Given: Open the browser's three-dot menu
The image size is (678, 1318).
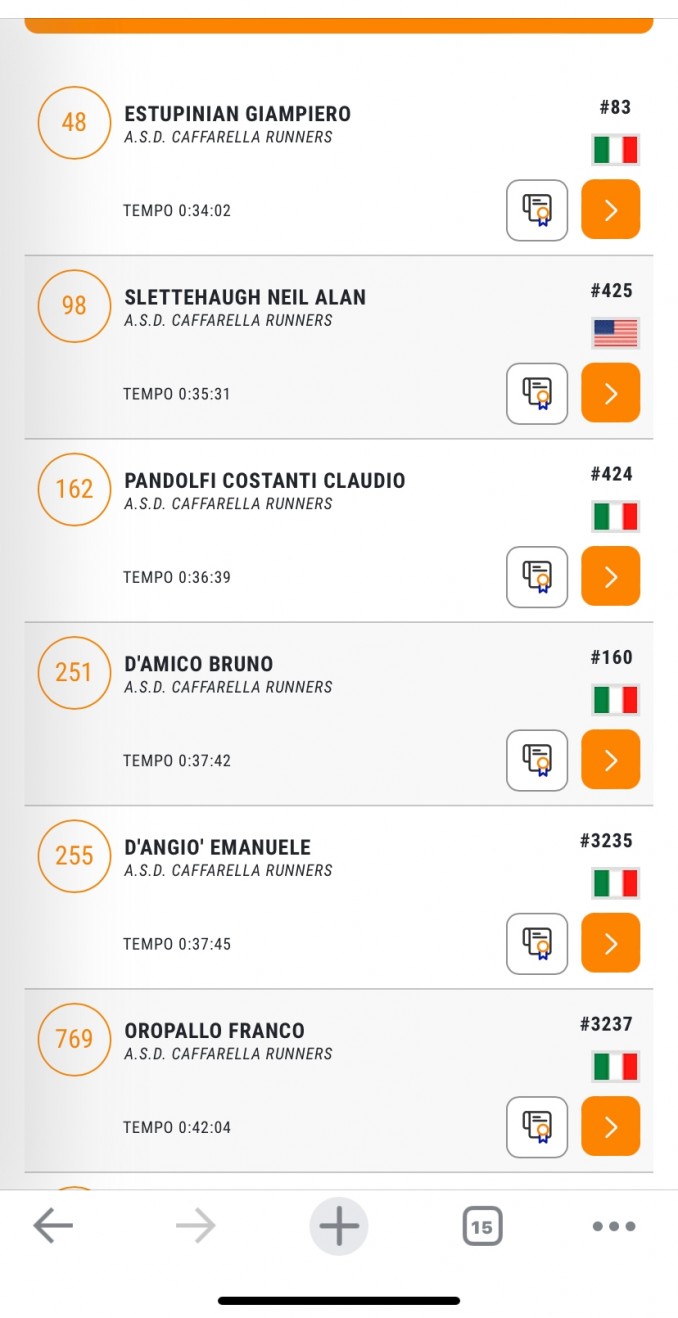Looking at the screenshot, I should (x=614, y=1226).
